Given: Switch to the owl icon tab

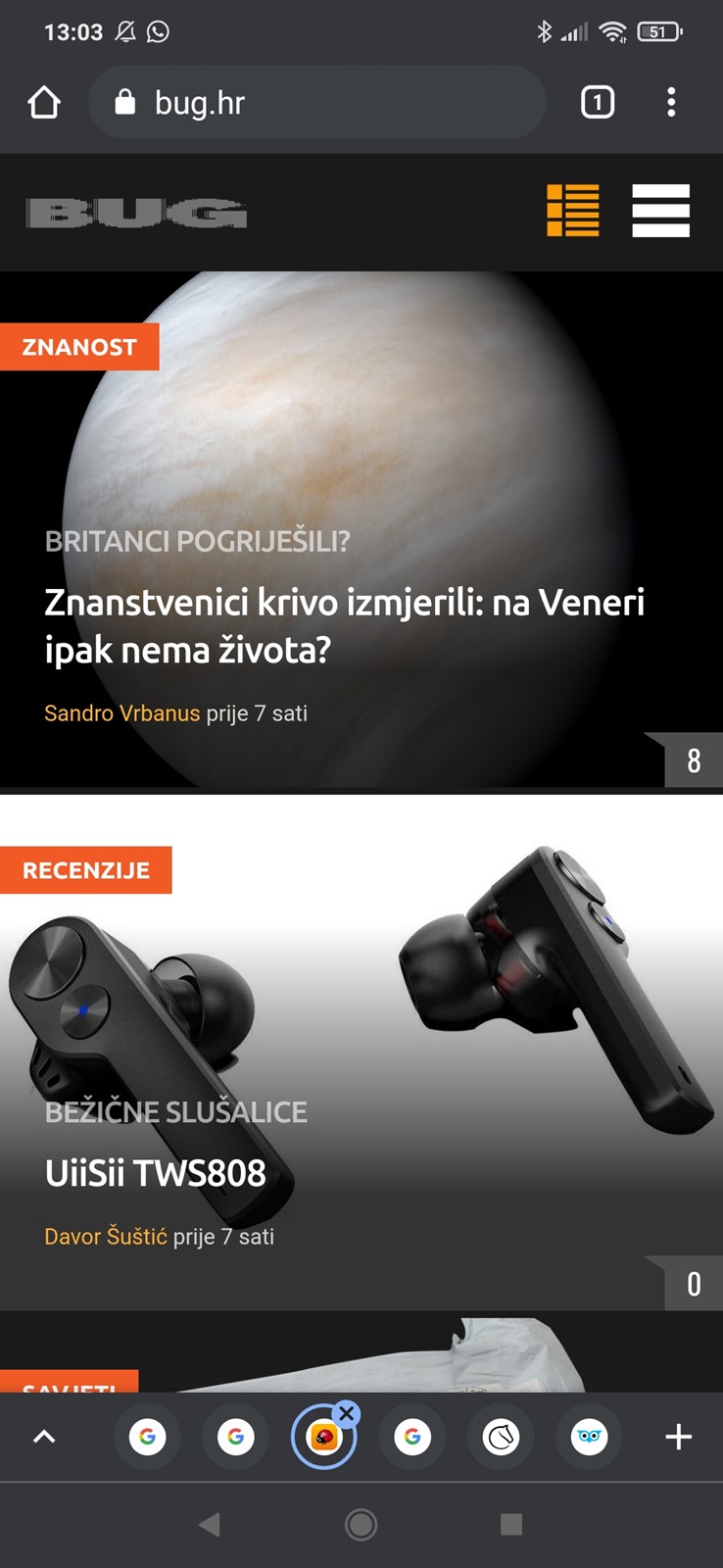Looking at the screenshot, I should click(589, 1437).
